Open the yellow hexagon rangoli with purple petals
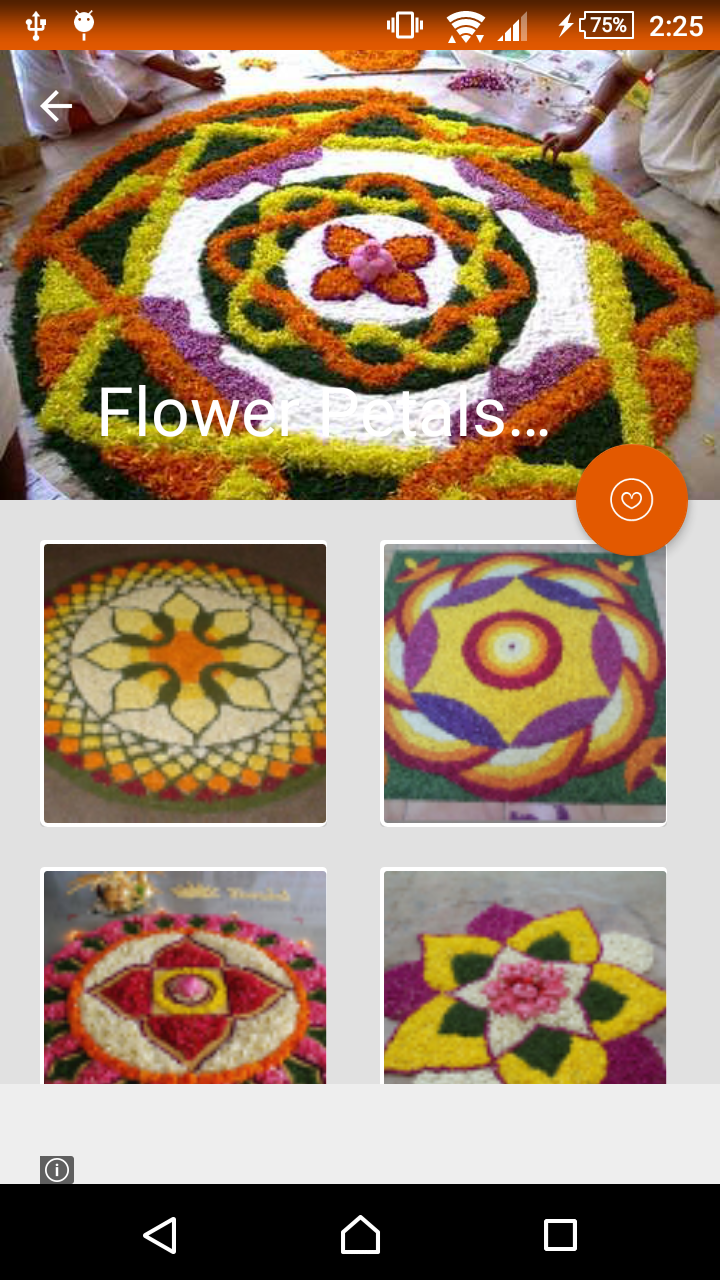Screen dimensions: 720x1280 tap(524, 683)
